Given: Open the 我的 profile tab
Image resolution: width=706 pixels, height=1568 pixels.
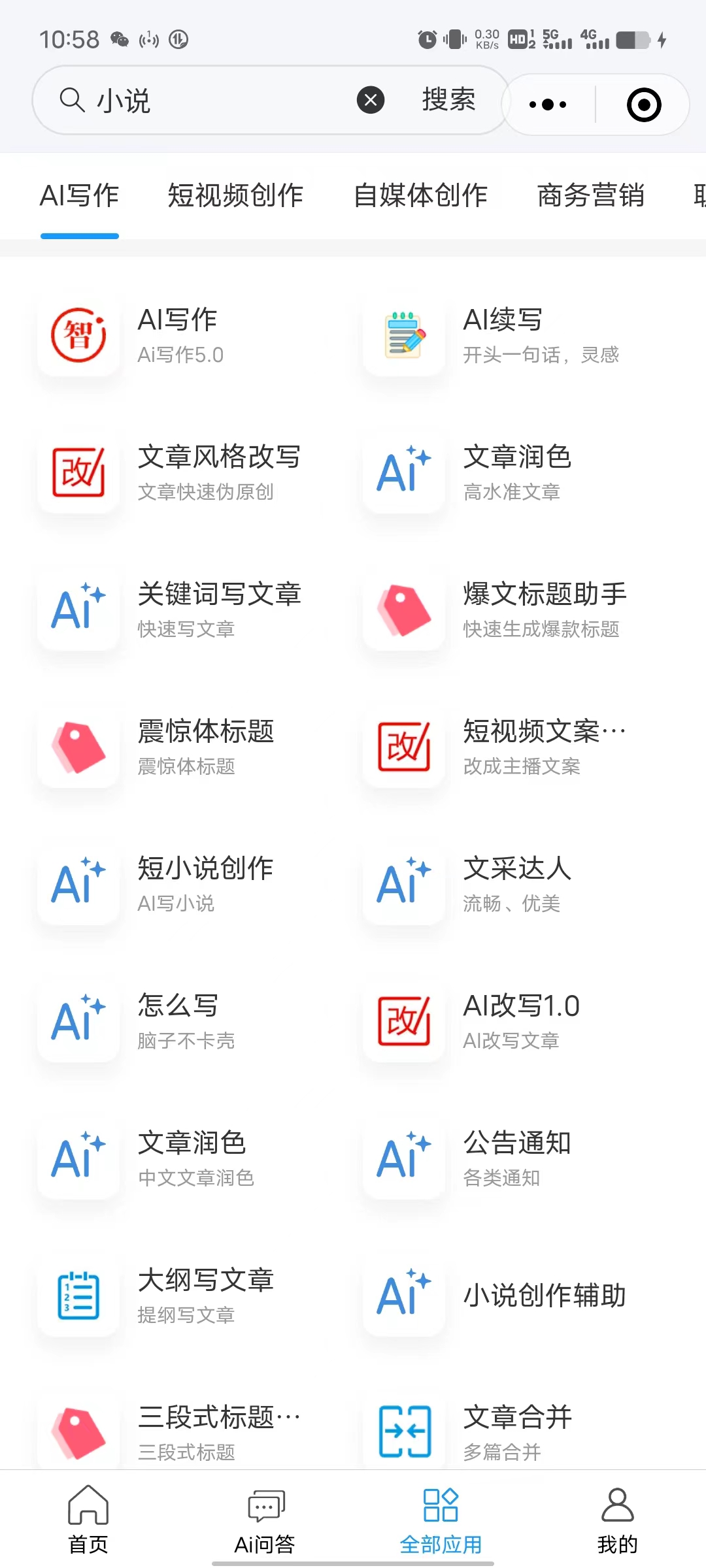Looking at the screenshot, I should coord(617,1520).
